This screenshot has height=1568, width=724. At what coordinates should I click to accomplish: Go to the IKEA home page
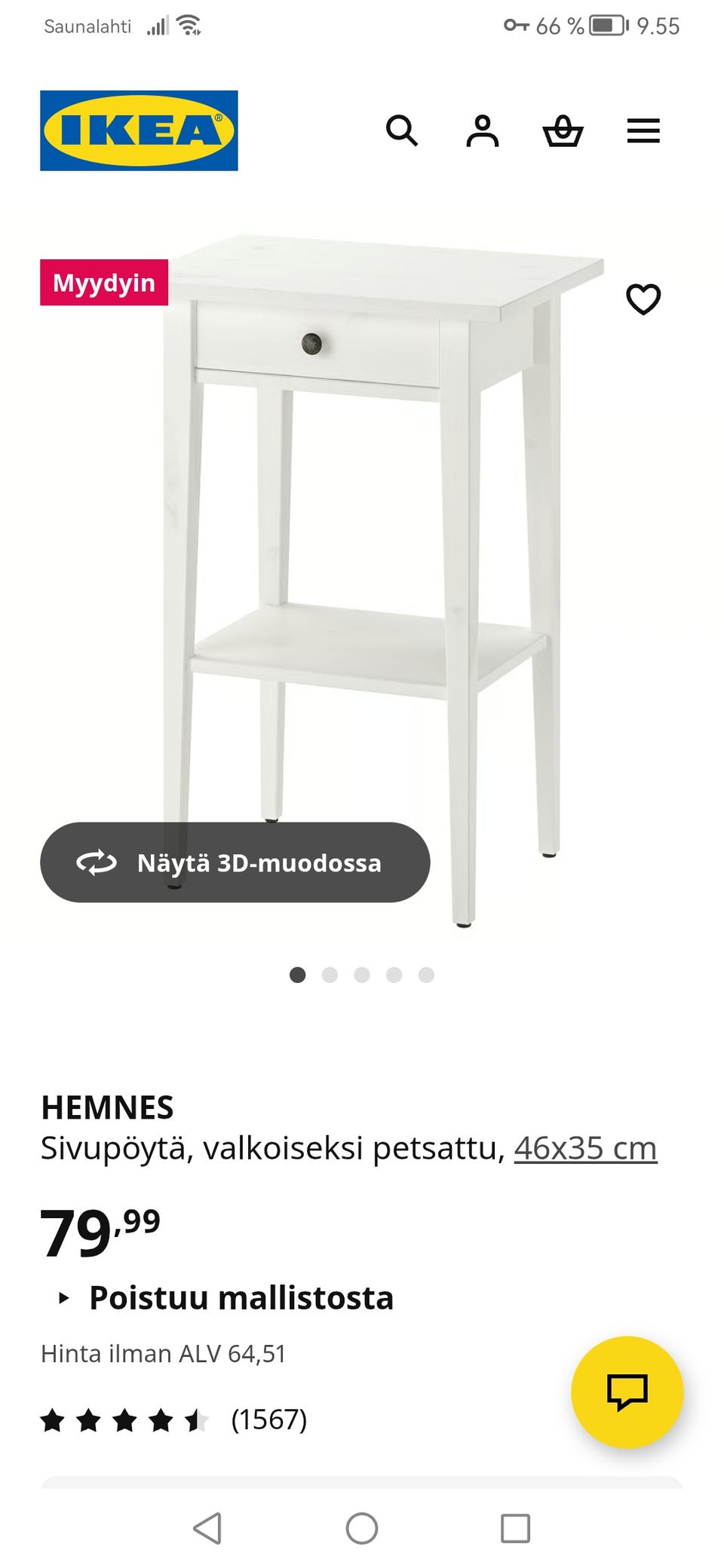pyautogui.click(x=139, y=130)
